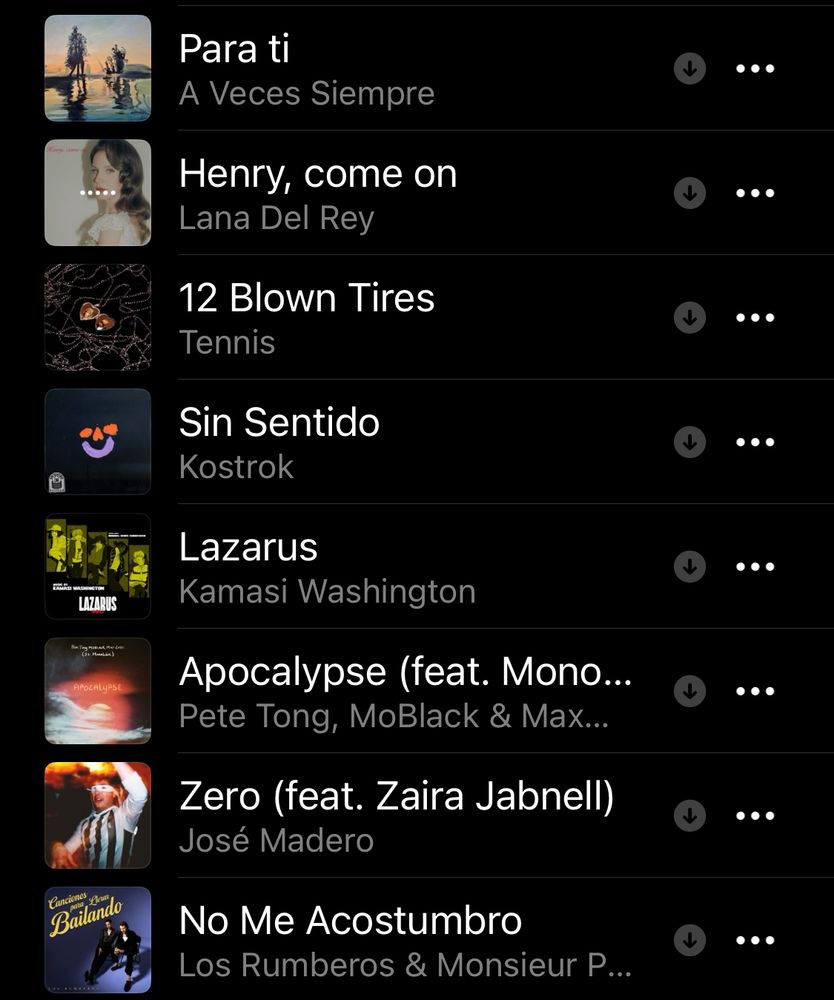834x1000 pixels.
Task: Open more options for Lazarus
Action: pyautogui.click(x=755, y=567)
